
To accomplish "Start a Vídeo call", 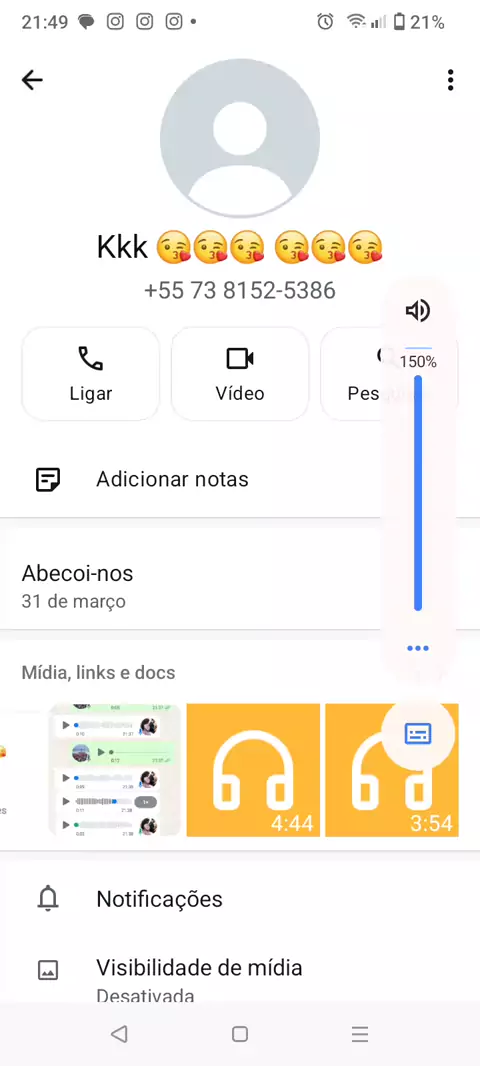I will coord(240,374).
